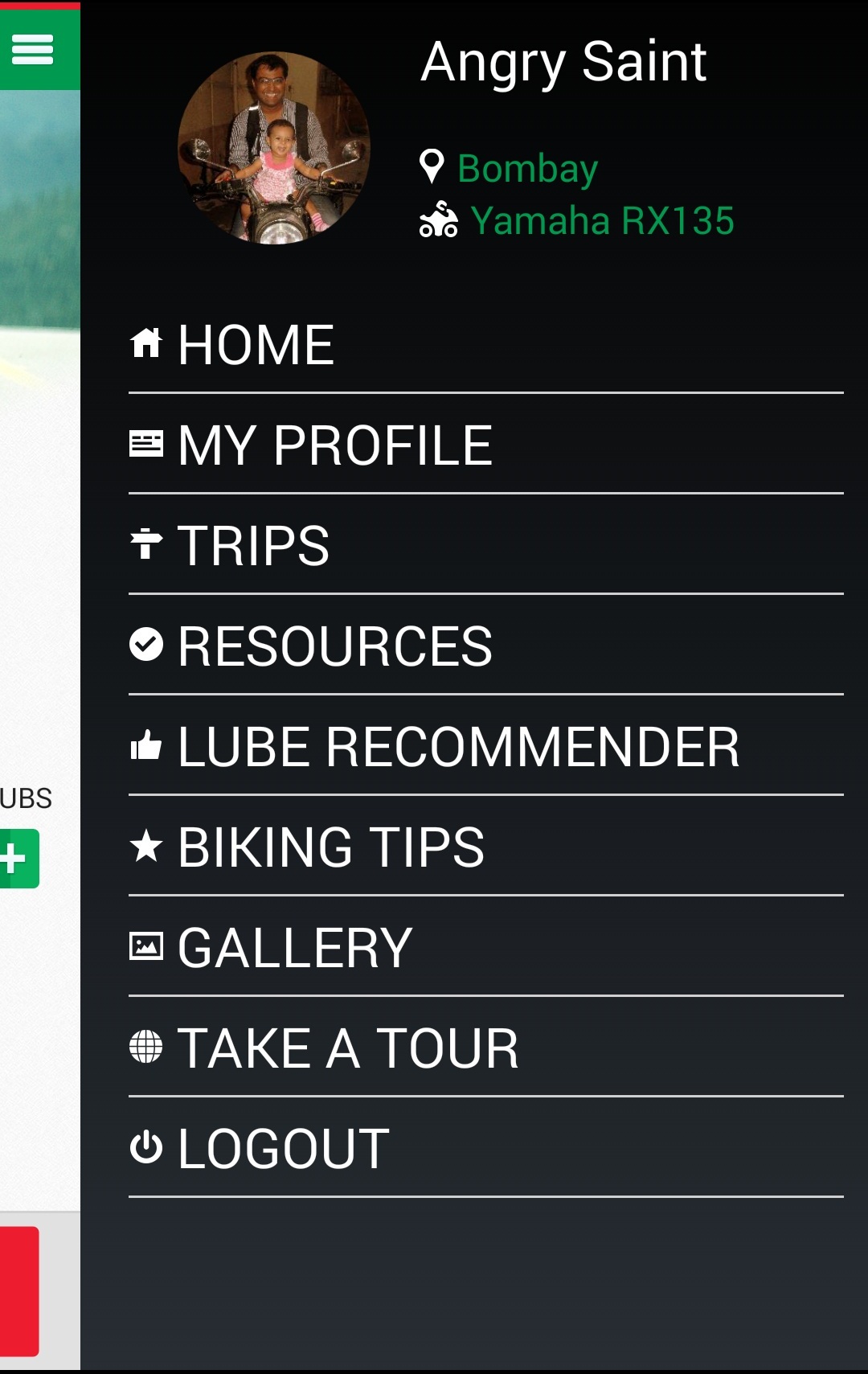
Task: Launch the Lube Recommender
Action: [x=458, y=748]
